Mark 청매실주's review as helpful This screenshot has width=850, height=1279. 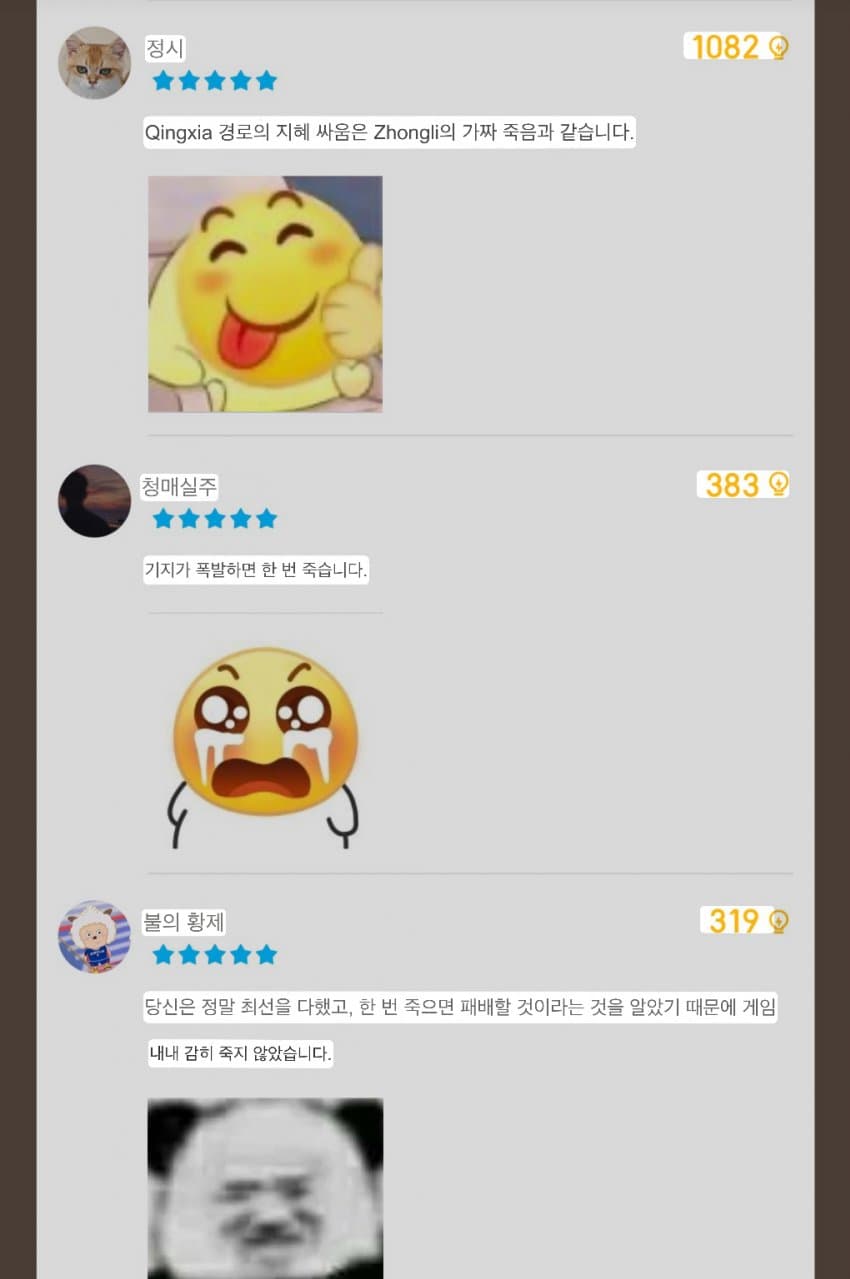(777, 485)
